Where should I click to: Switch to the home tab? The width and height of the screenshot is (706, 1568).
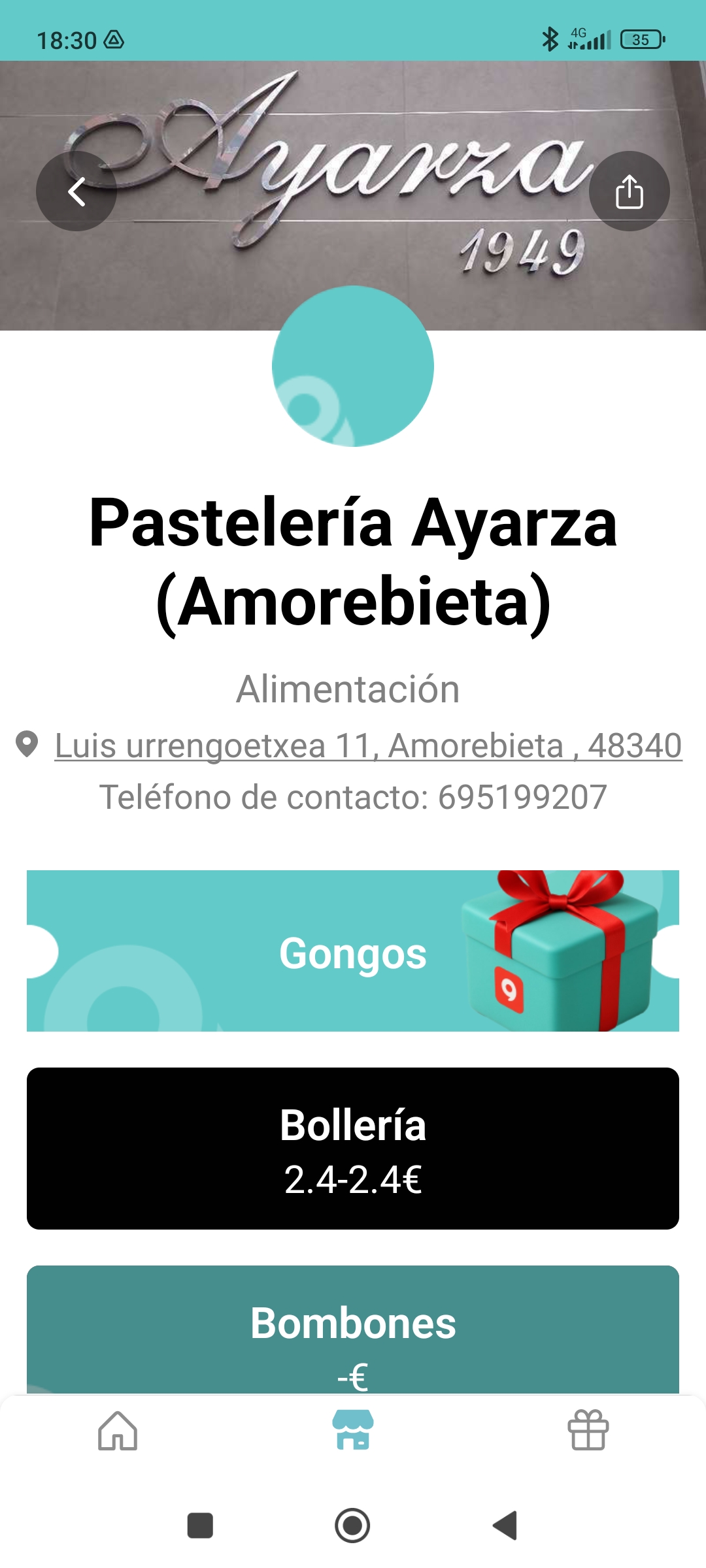[x=118, y=1430]
